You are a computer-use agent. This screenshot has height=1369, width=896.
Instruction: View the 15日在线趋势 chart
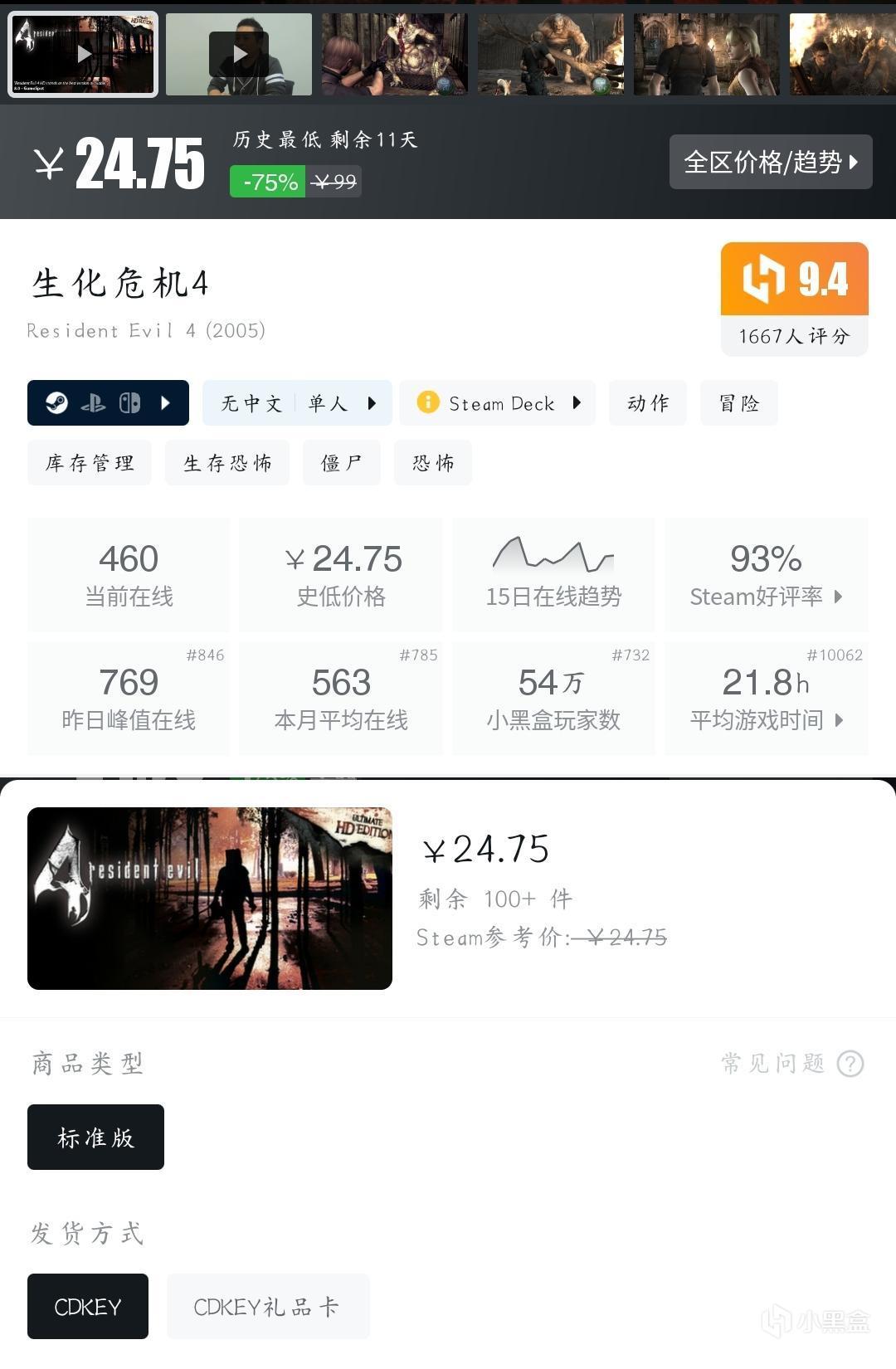coord(553,575)
